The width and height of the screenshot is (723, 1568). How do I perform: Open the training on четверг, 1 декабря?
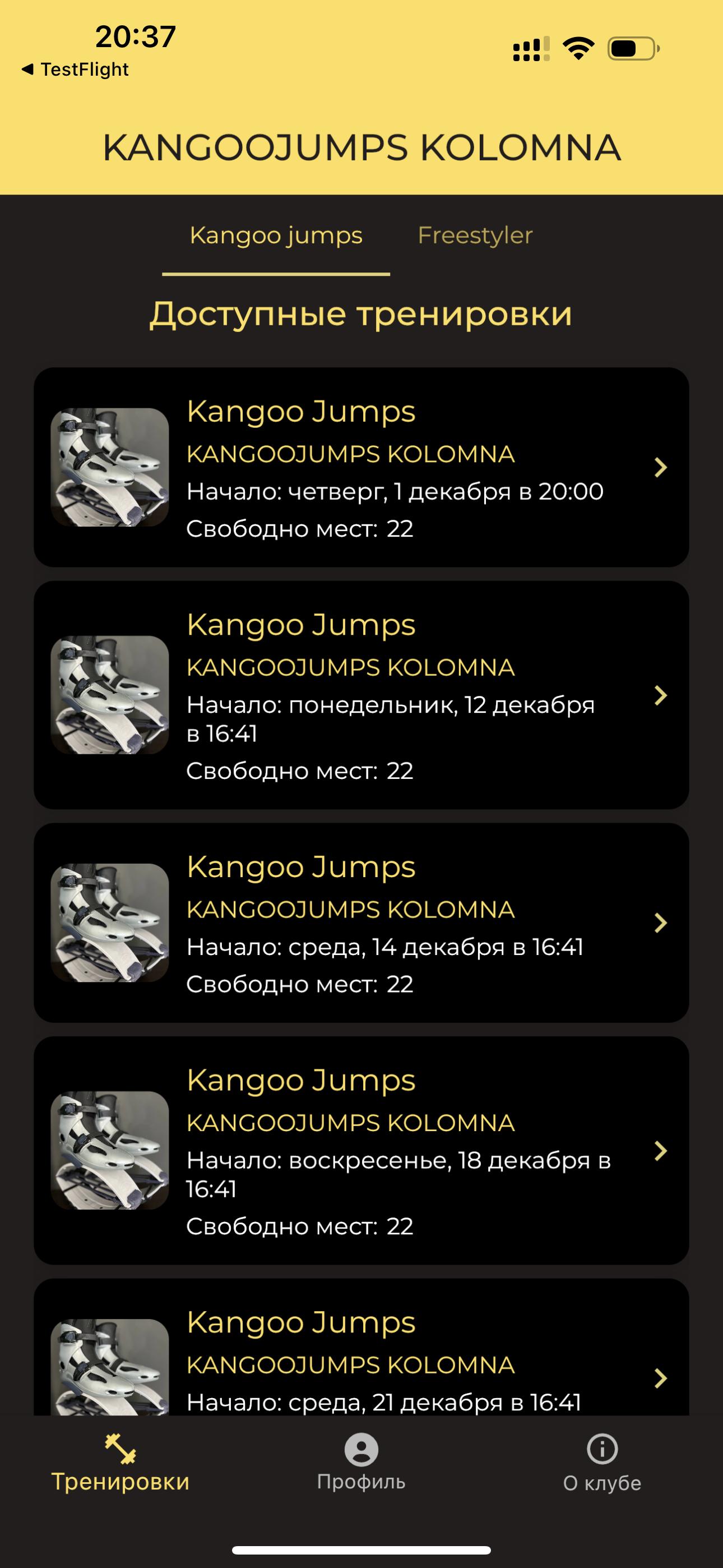361,467
